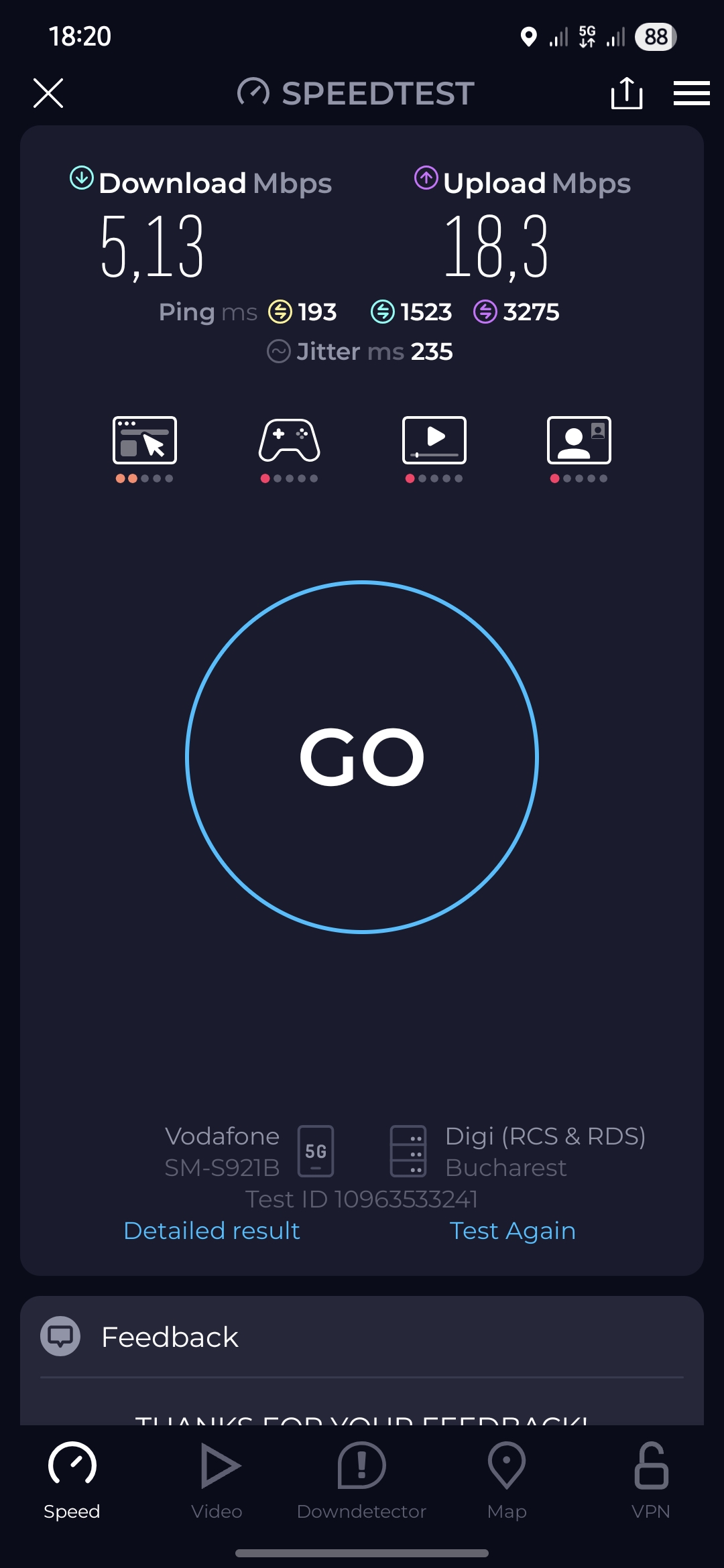
Task: Open the hamburger menu
Action: pos(691,93)
